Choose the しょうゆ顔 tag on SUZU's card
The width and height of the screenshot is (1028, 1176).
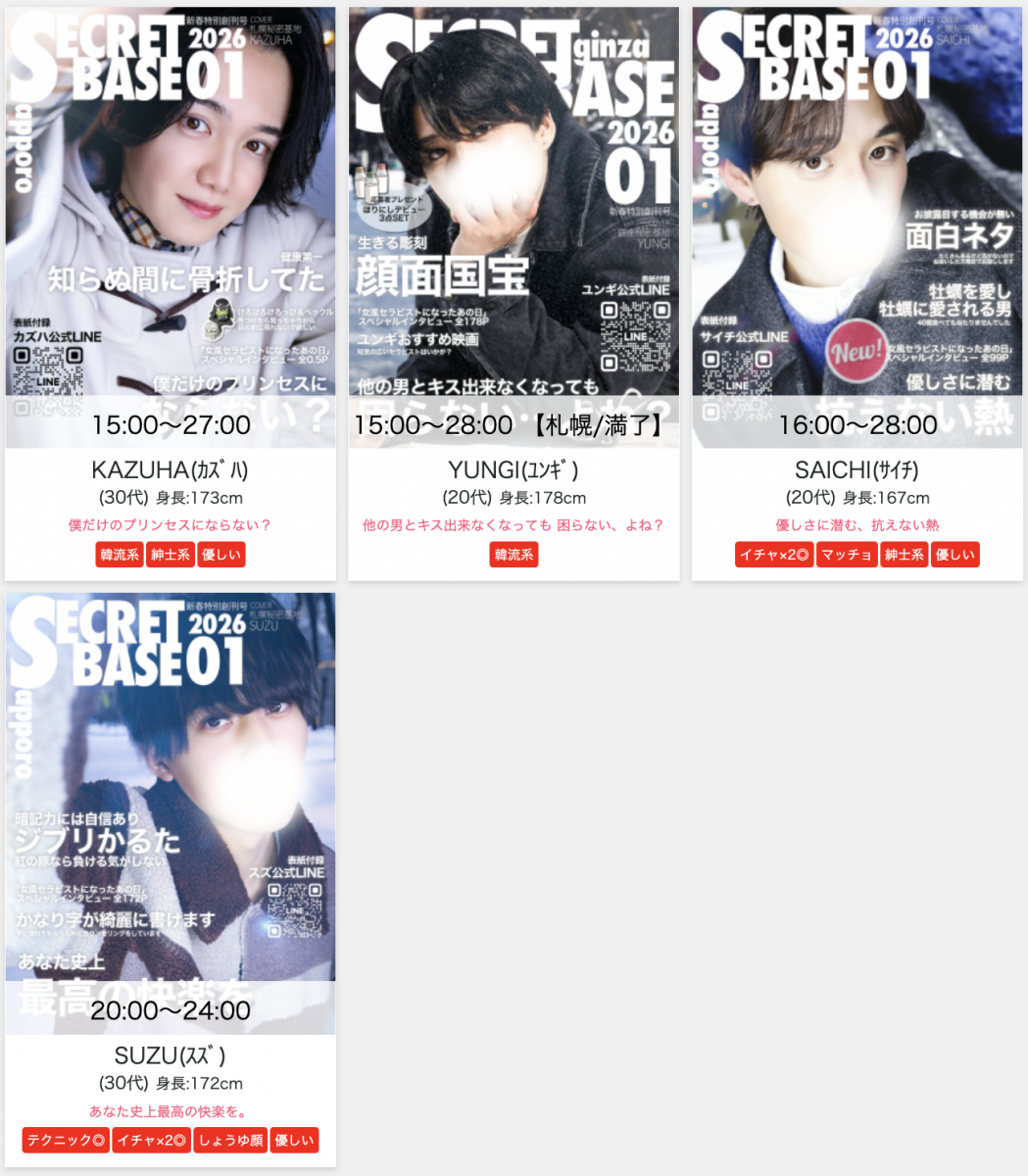point(231,1141)
